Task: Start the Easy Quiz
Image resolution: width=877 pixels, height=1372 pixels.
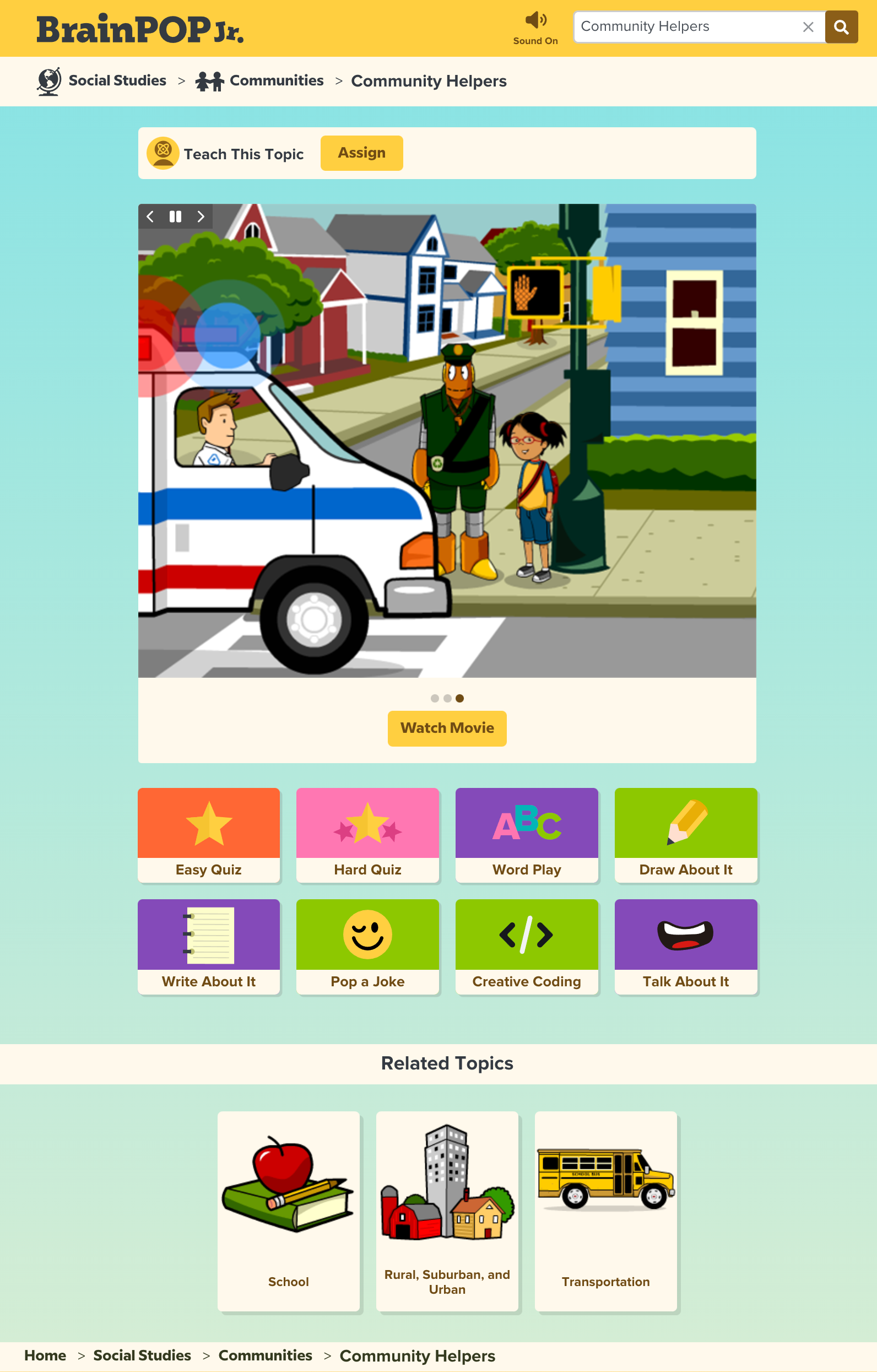Action: click(x=208, y=835)
